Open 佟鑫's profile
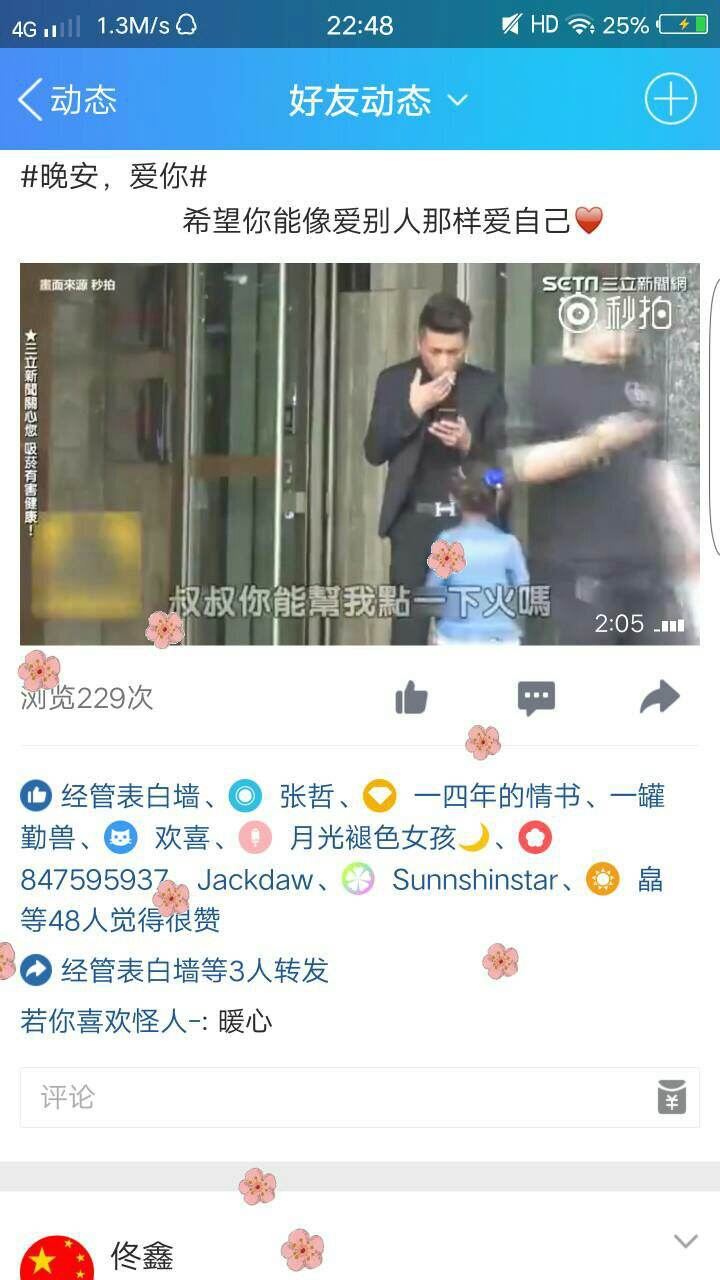Screen dimensions: 720x1280 (141, 1256)
